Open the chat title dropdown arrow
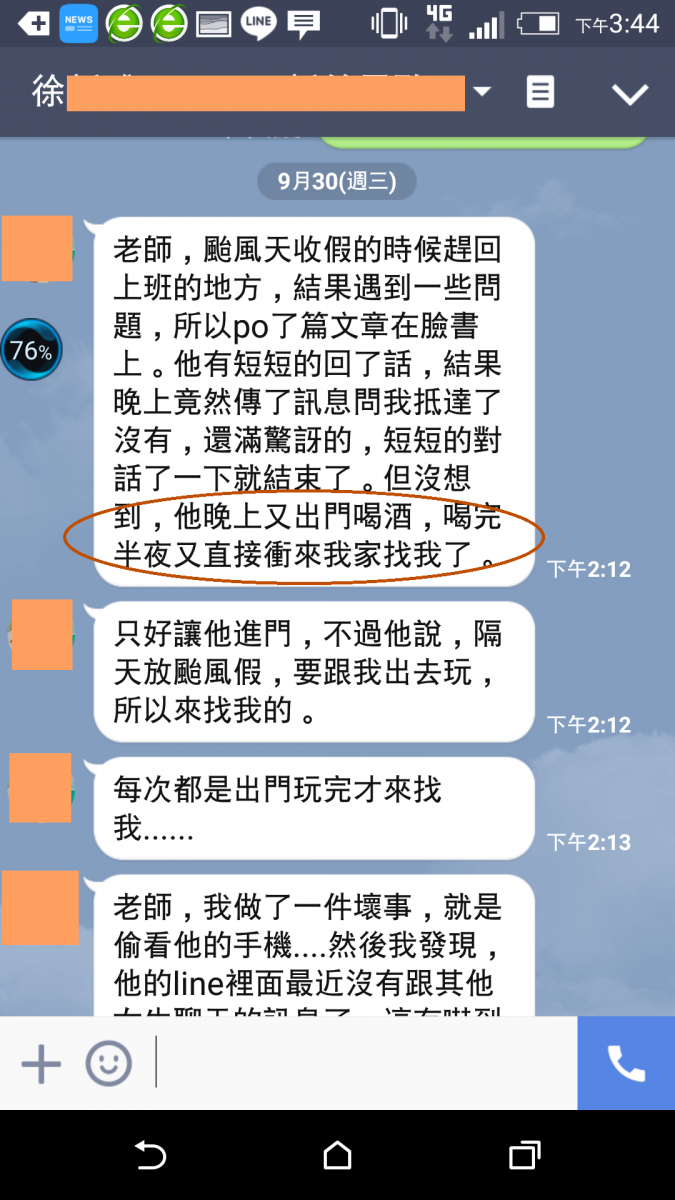Screen dimensions: 675x1200 click(x=482, y=92)
